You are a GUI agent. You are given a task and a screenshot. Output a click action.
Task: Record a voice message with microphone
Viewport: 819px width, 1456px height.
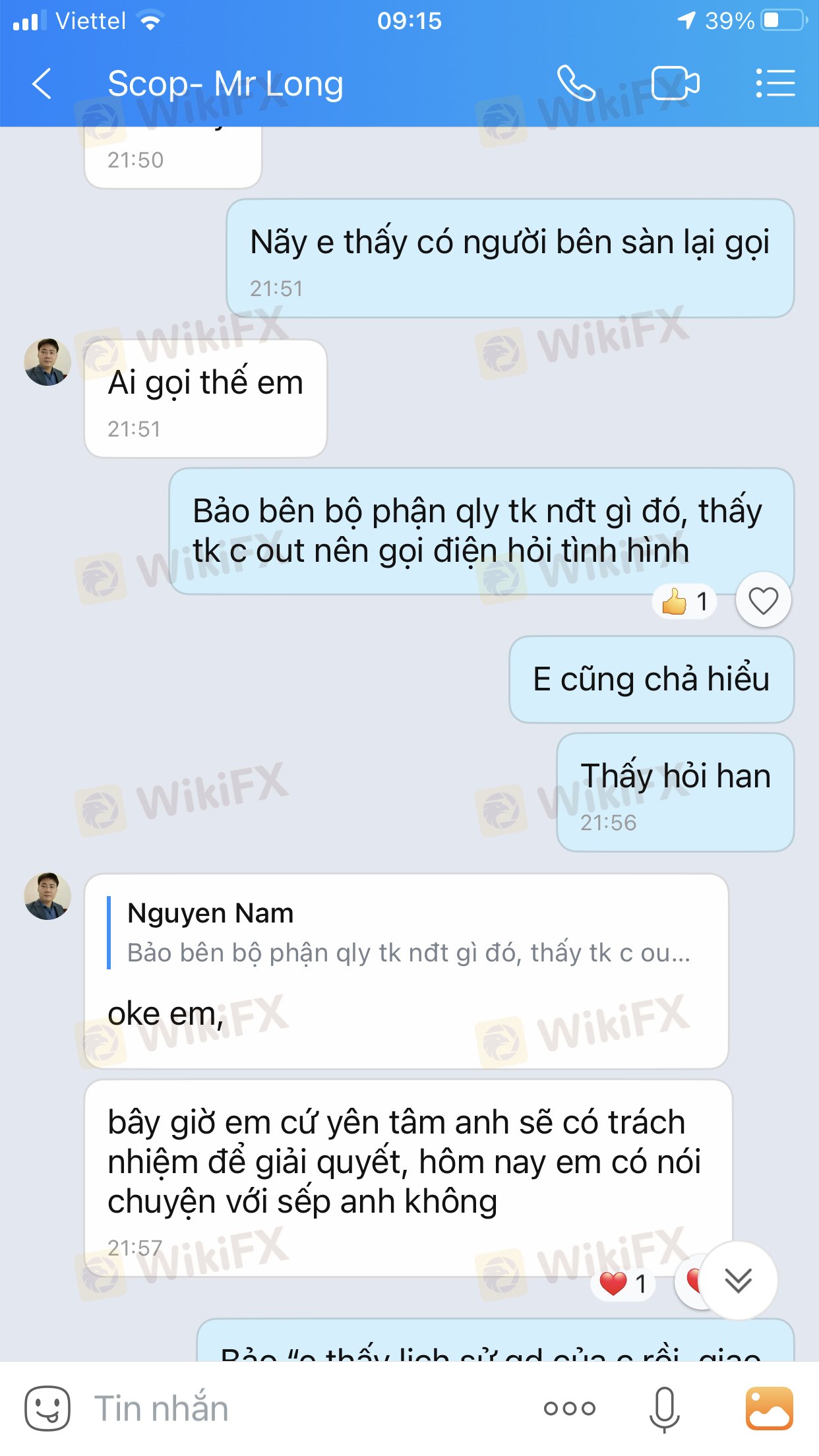(664, 1409)
